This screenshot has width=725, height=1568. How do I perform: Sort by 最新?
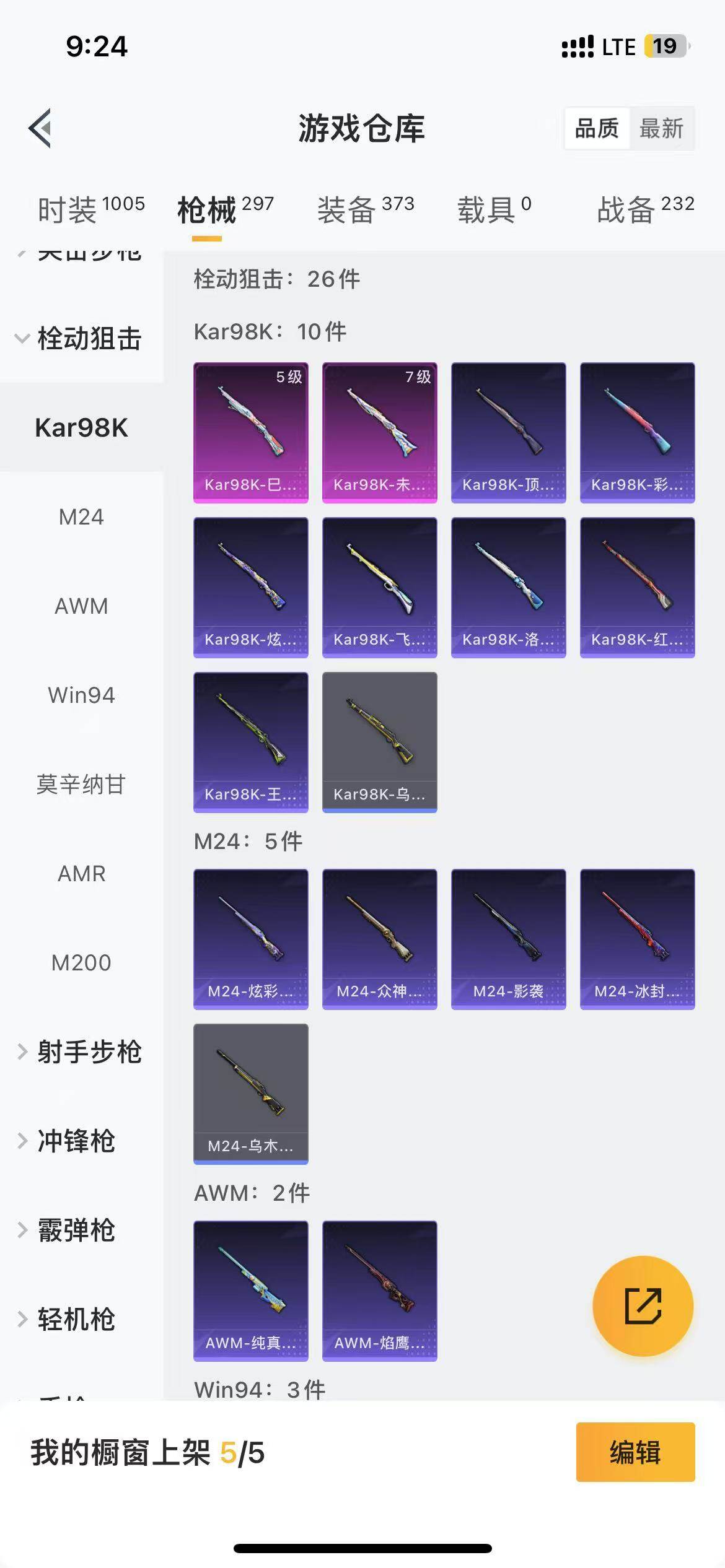(661, 128)
